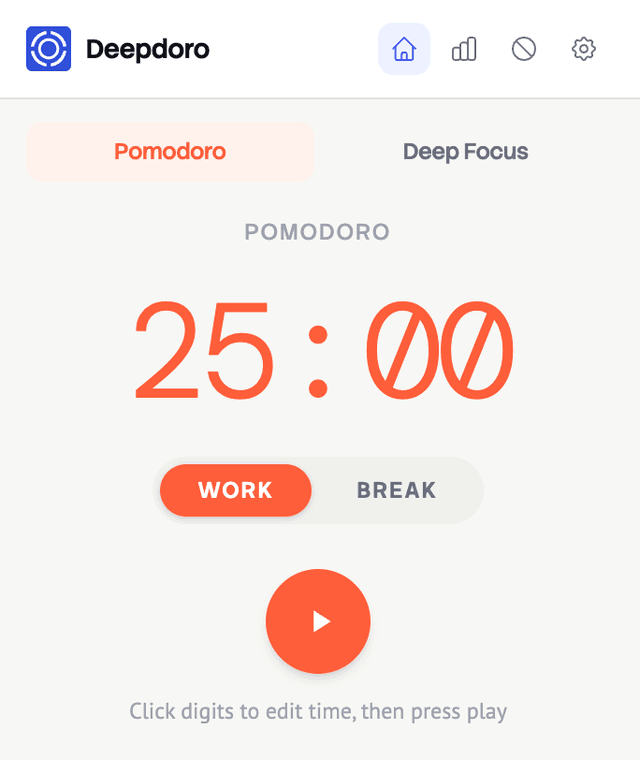640x760 pixels.
Task: Open the statistics bar chart
Action: point(464,49)
